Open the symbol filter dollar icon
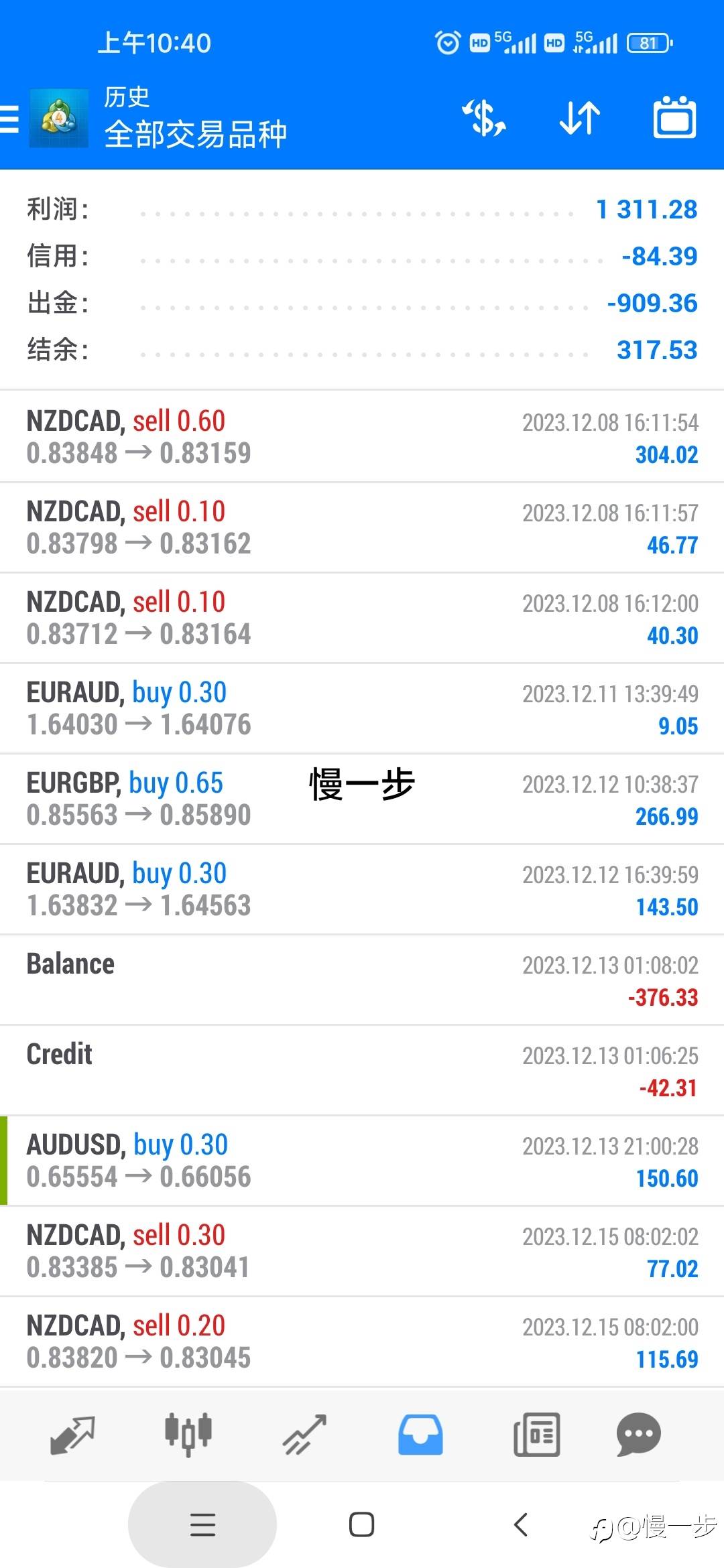 (x=483, y=118)
